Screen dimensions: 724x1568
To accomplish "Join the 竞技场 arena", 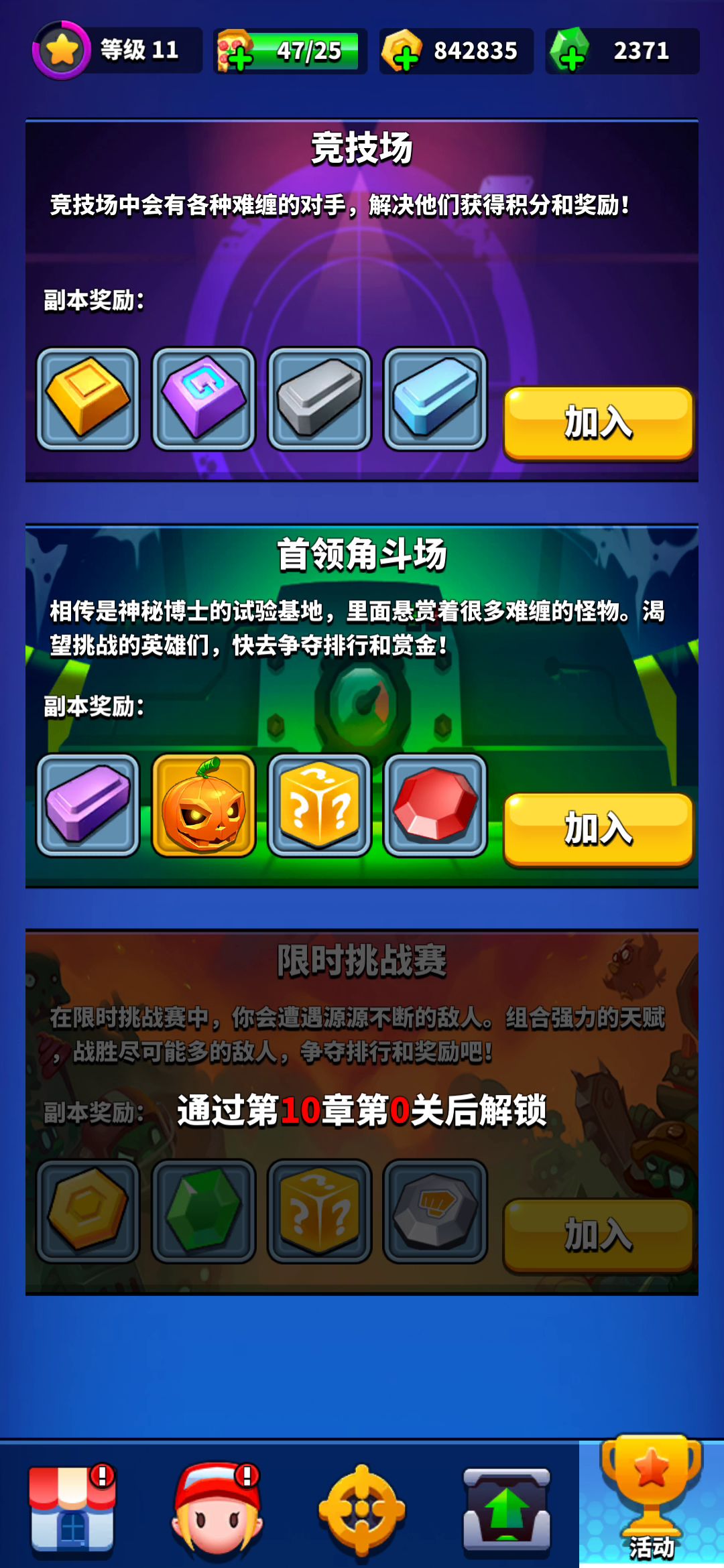I will (x=598, y=423).
